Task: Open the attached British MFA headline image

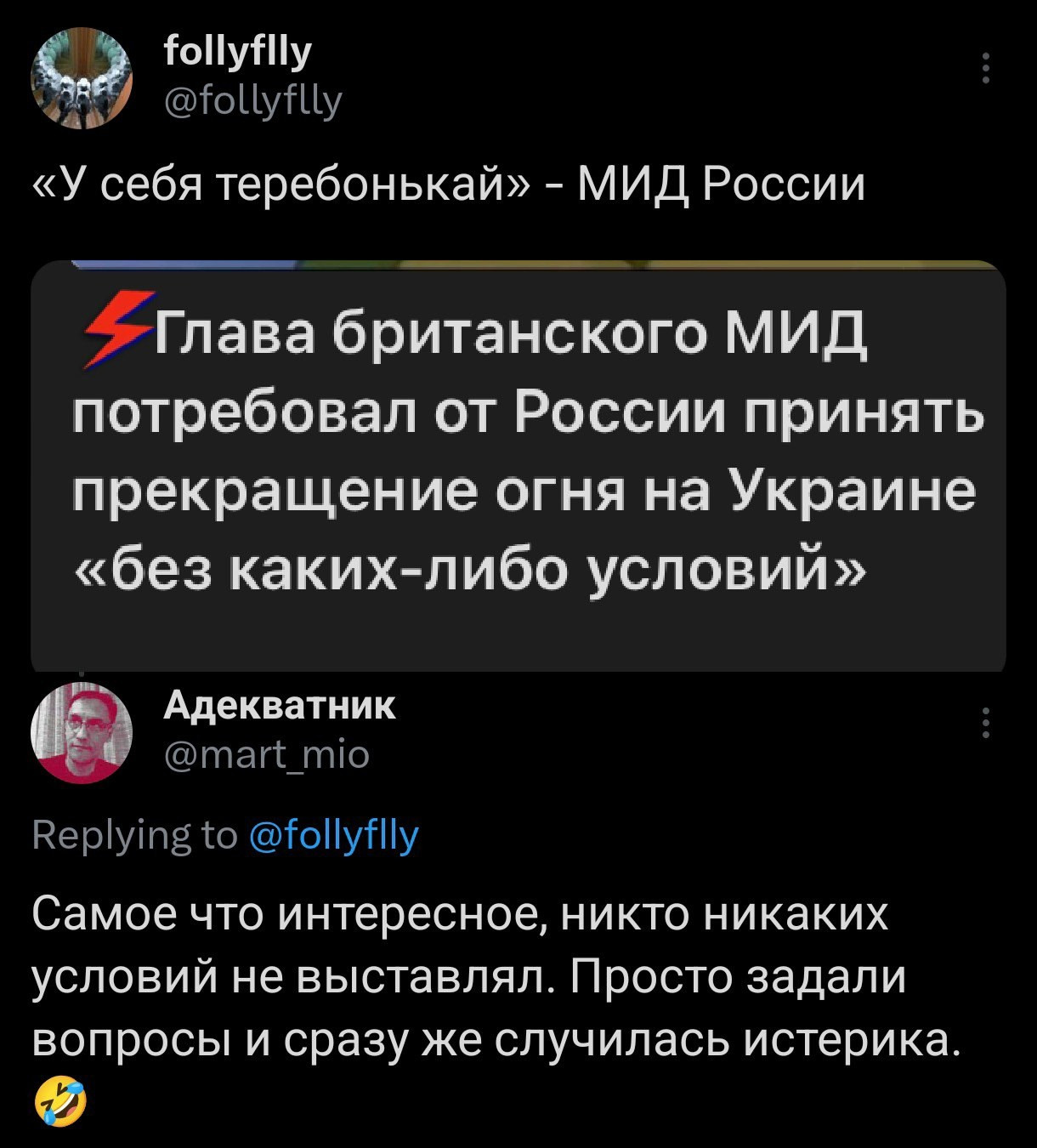Action: [x=518, y=466]
